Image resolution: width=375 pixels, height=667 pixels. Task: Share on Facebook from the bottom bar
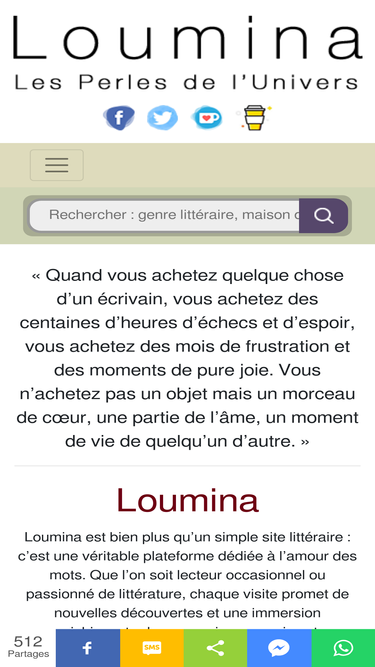coord(88,648)
